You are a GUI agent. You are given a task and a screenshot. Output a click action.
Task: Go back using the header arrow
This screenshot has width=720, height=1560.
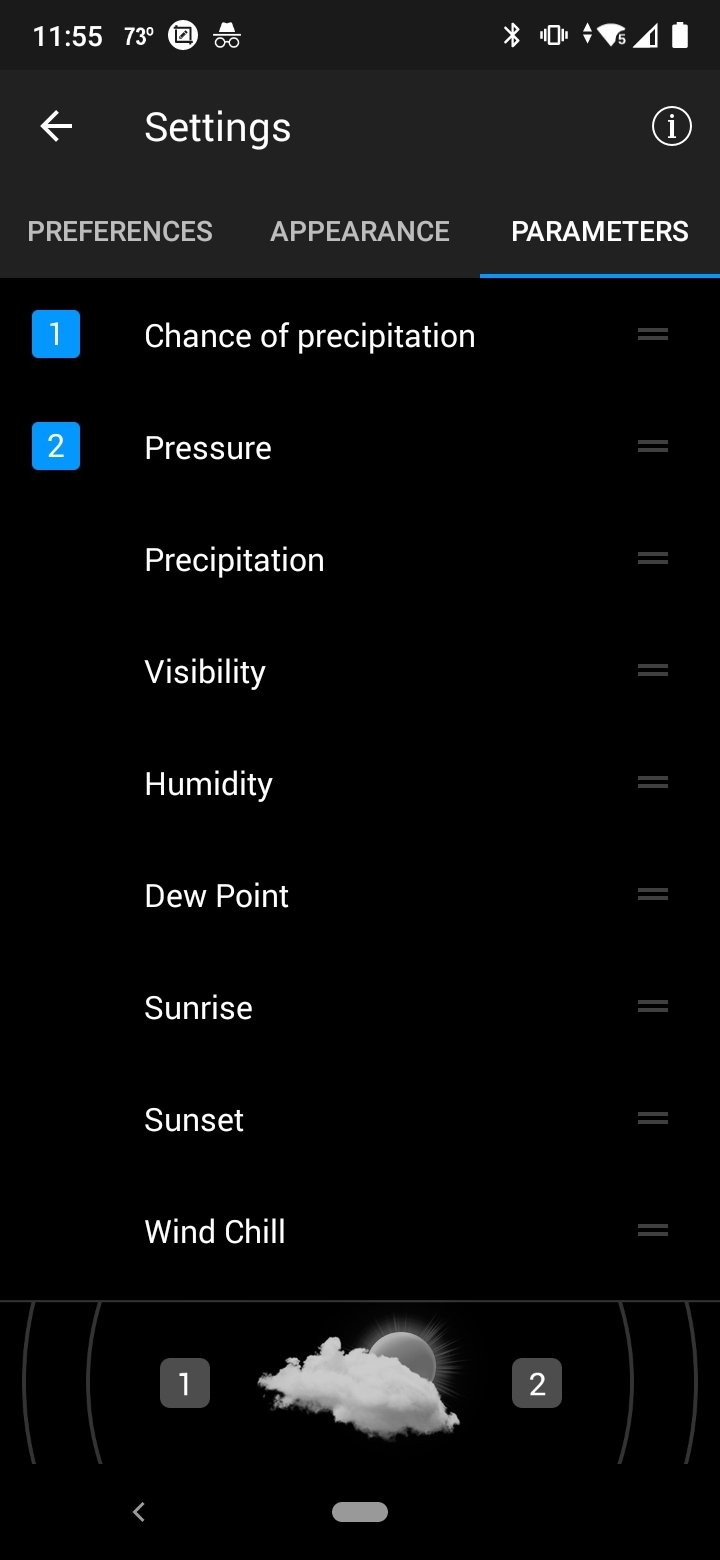pyautogui.click(x=56, y=127)
